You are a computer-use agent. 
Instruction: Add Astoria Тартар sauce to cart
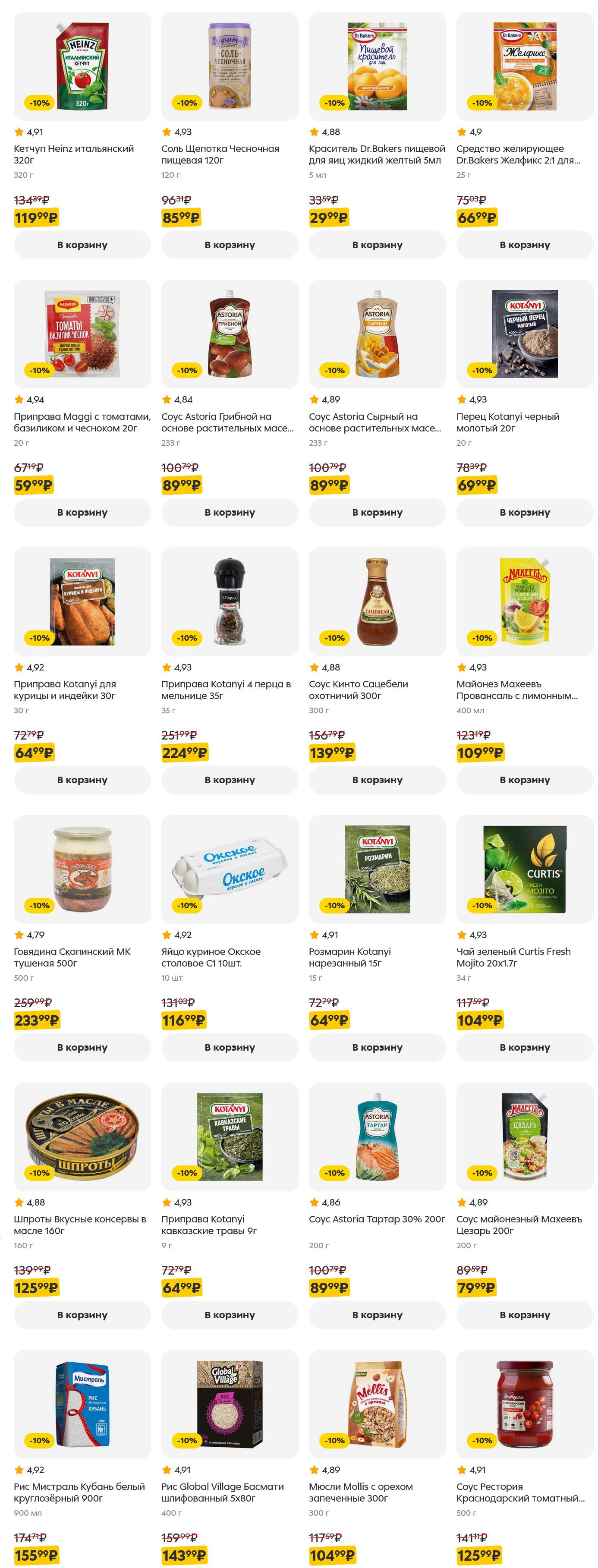[377, 1314]
